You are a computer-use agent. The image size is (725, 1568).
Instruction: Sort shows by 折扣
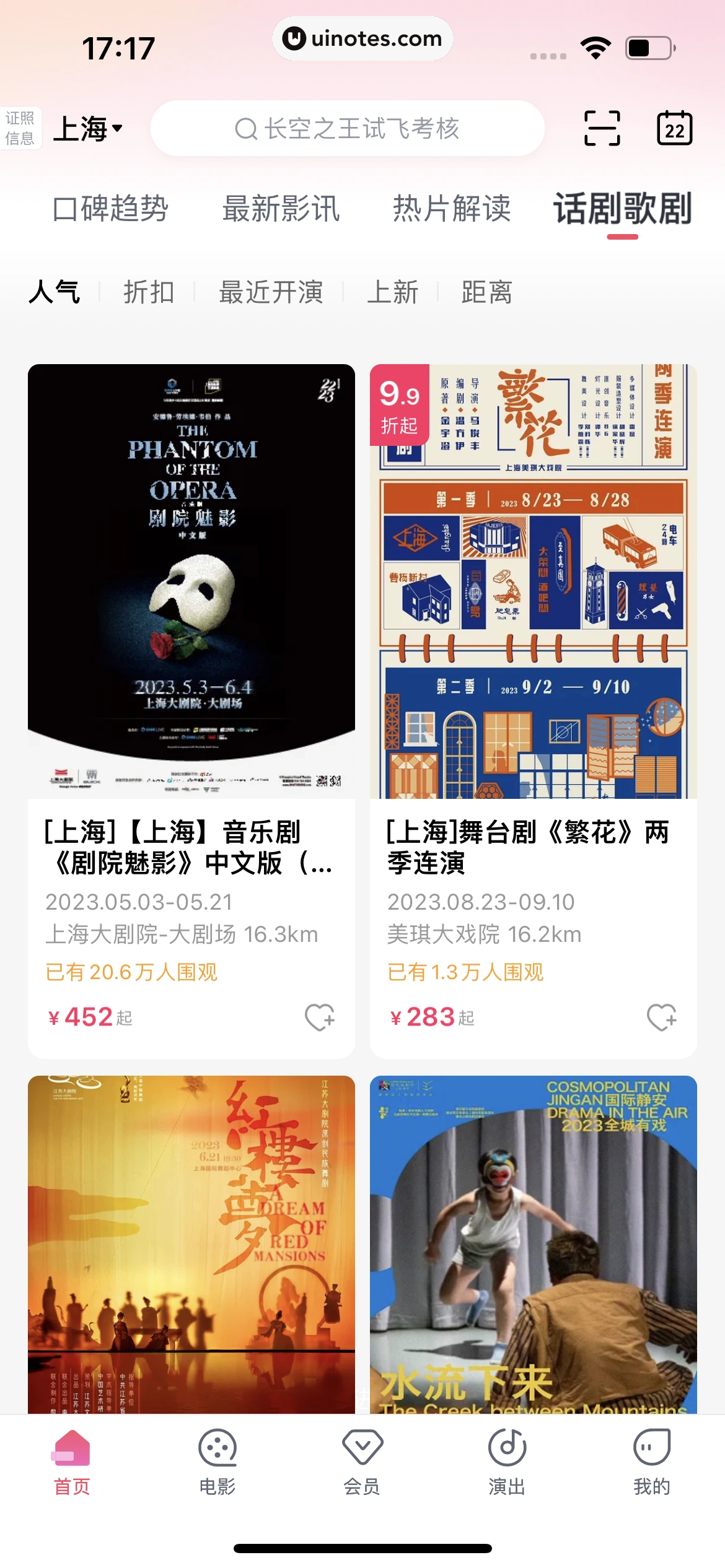pos(149,292)
